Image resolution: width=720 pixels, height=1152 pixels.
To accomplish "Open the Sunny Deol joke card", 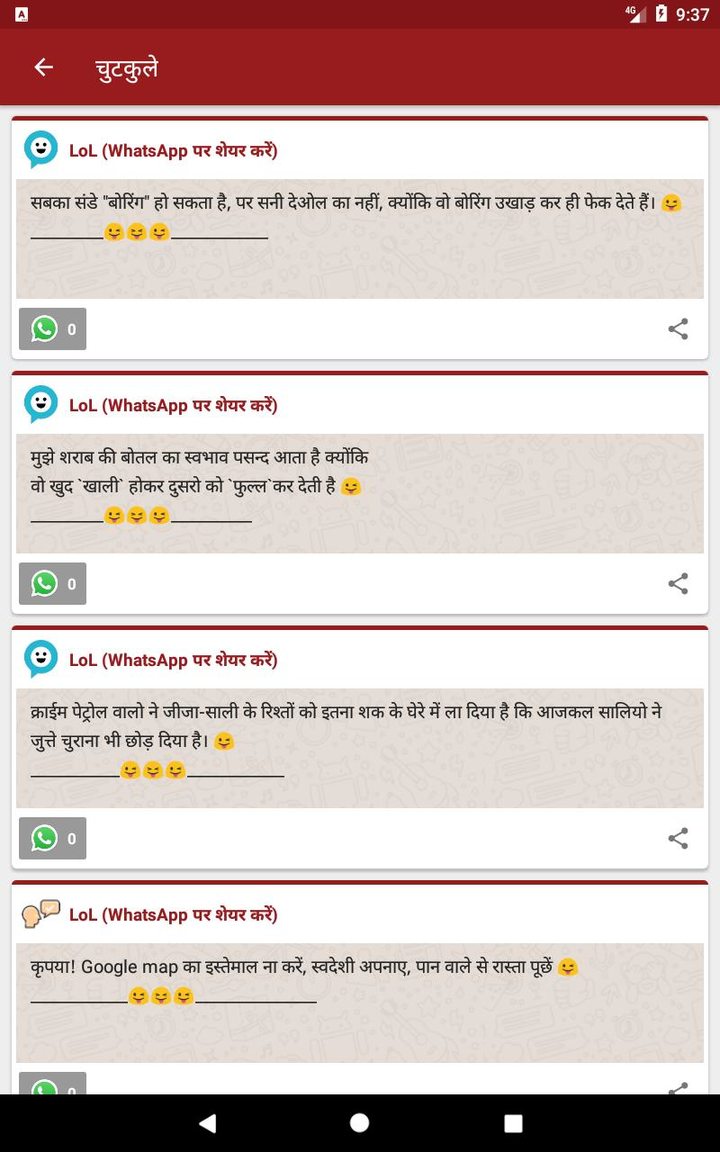I will click(360, 239).
